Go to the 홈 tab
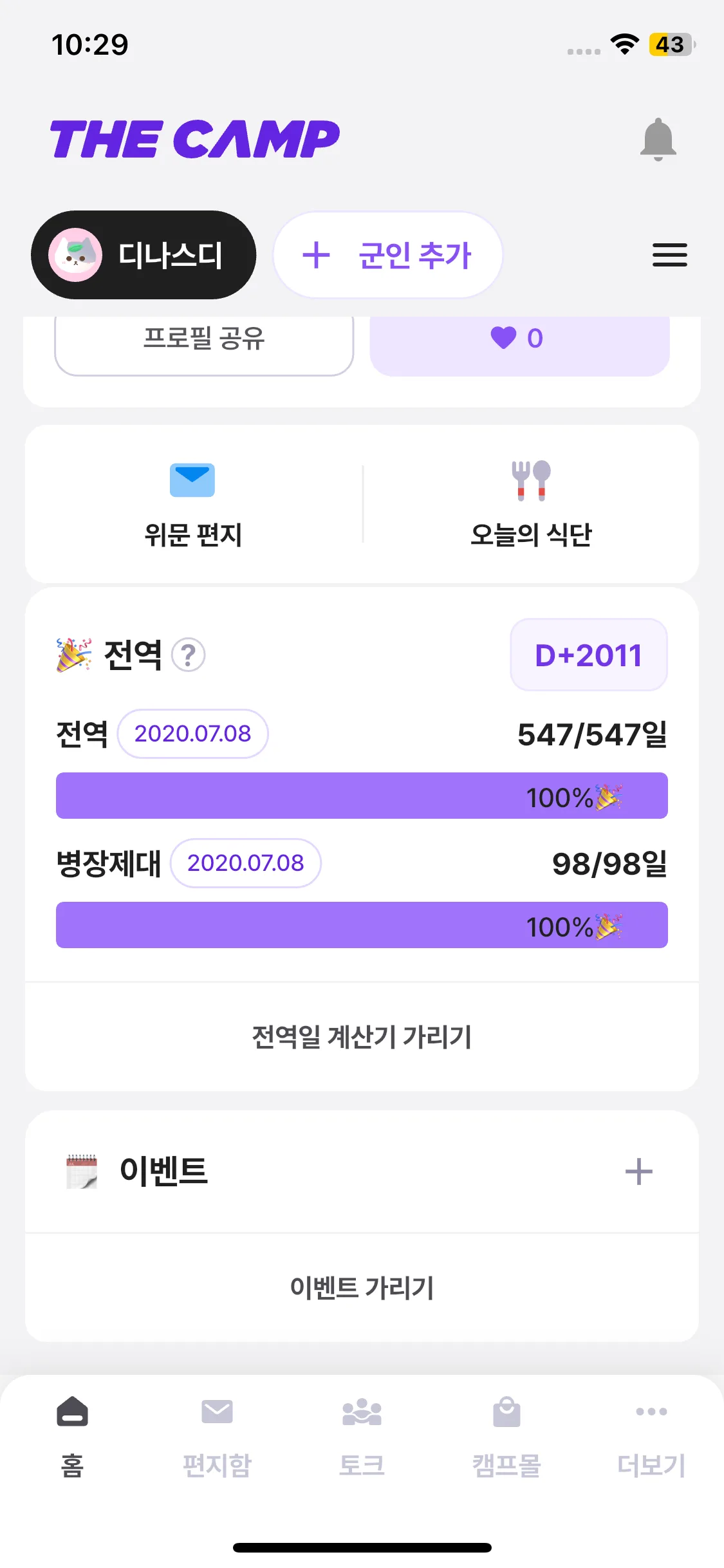The height and width of the screenshot is (1568, 724). [x=72, y=1435]
